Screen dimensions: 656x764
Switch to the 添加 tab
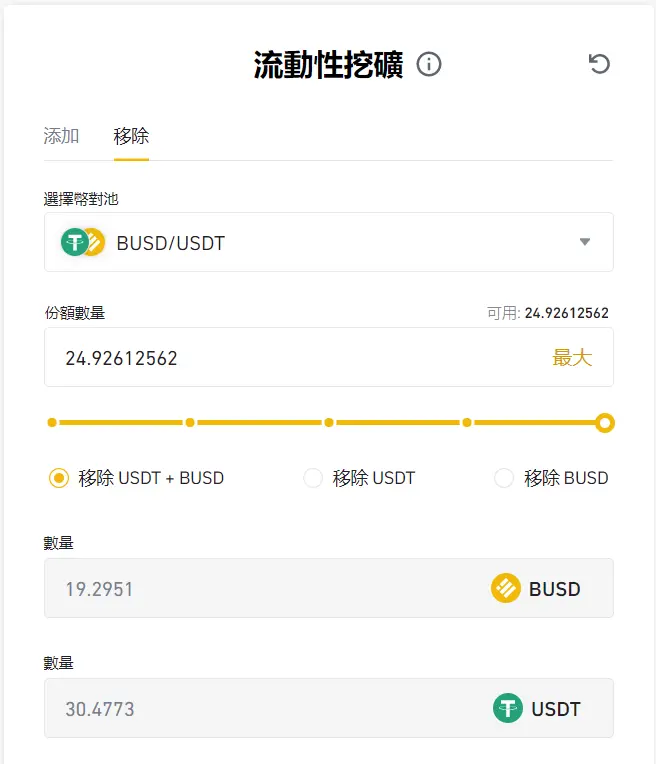coord(61,136)
